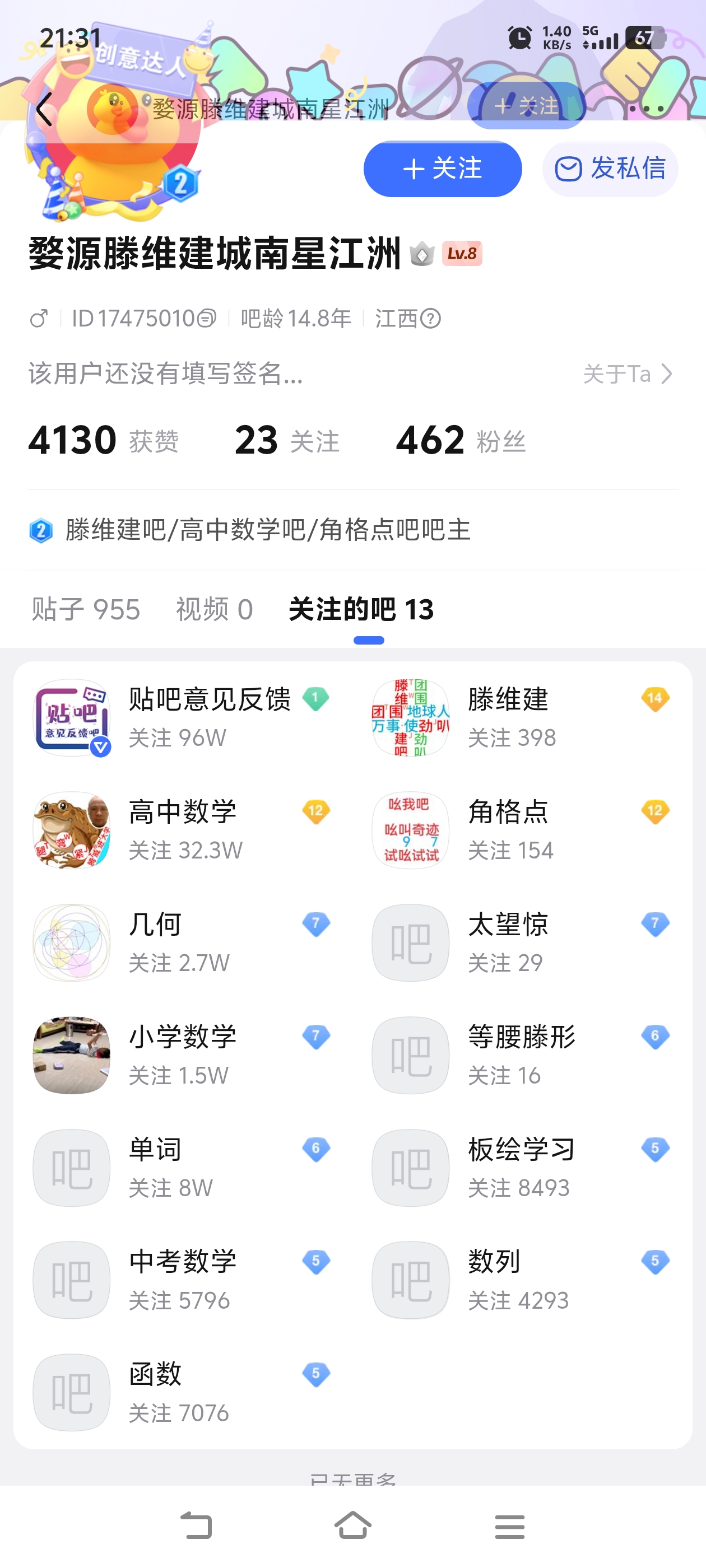This screenshot has height=1568, width=706.
Task: Open the 关于Ta details link
Action: point(627,374)
